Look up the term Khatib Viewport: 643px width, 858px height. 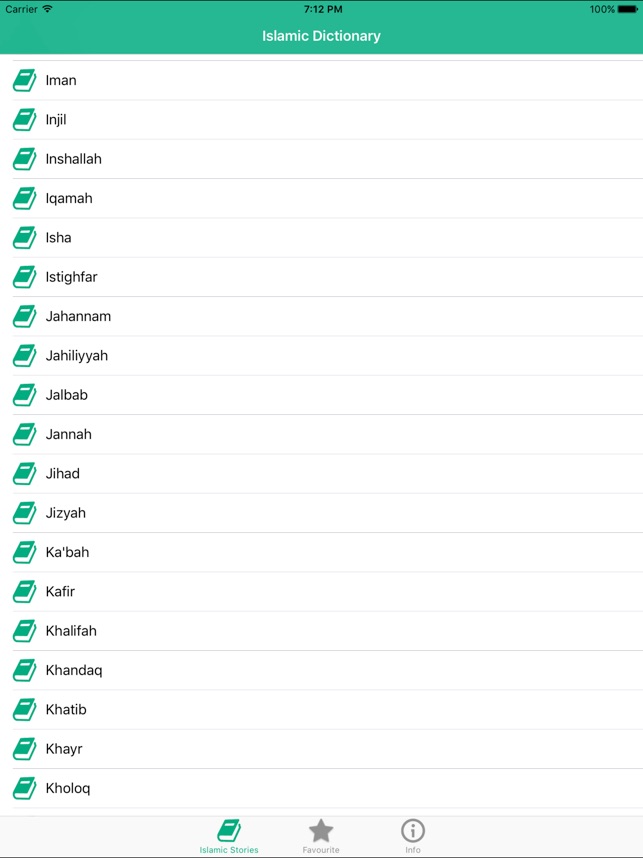(x=66, y=710)
